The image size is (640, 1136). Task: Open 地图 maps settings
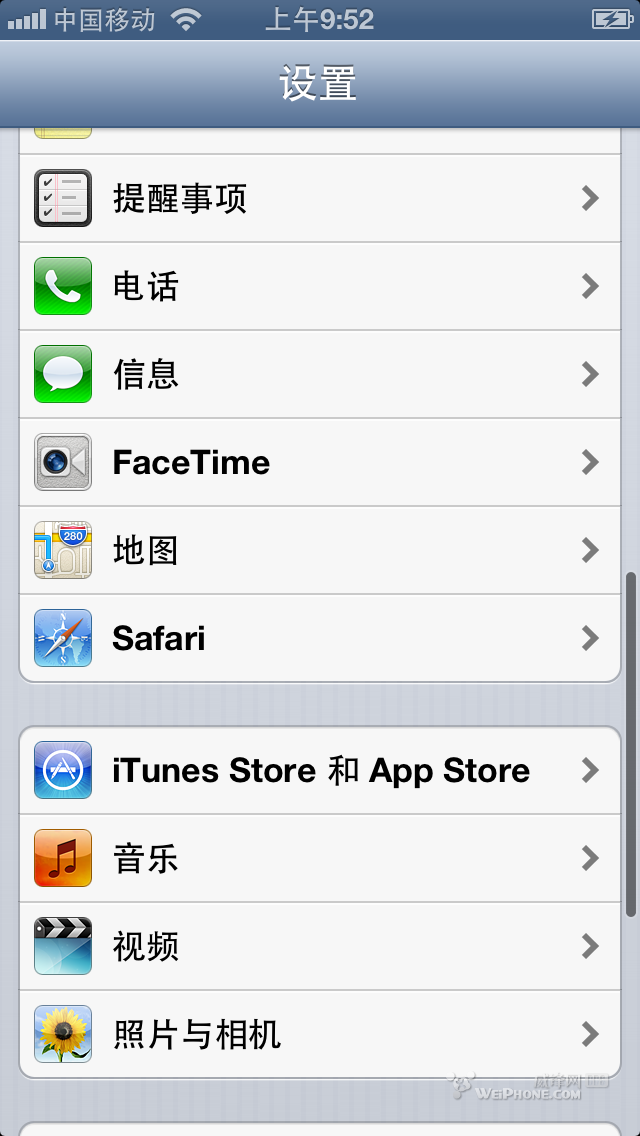click(320, 550)
